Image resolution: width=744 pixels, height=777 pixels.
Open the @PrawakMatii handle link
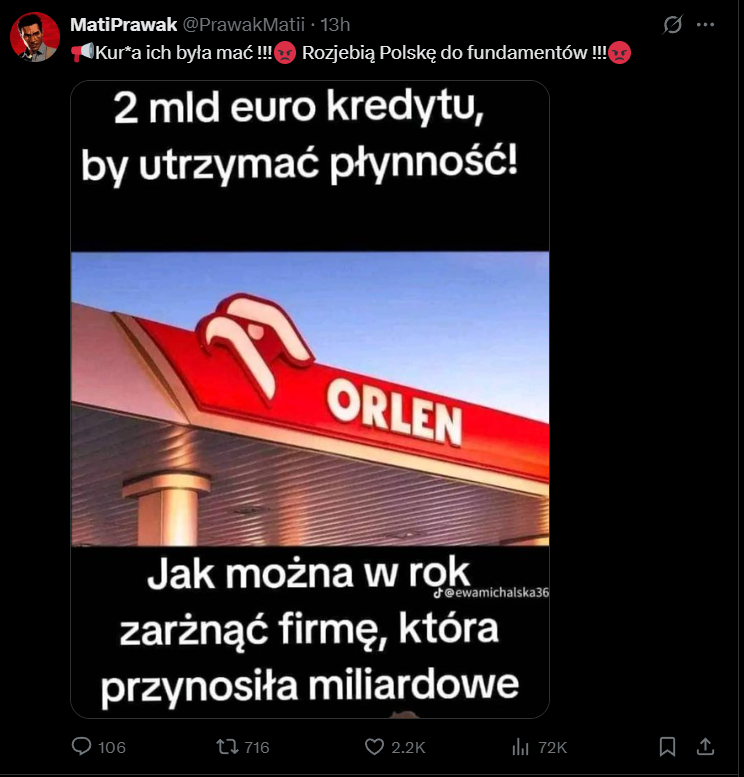[243, 24]
